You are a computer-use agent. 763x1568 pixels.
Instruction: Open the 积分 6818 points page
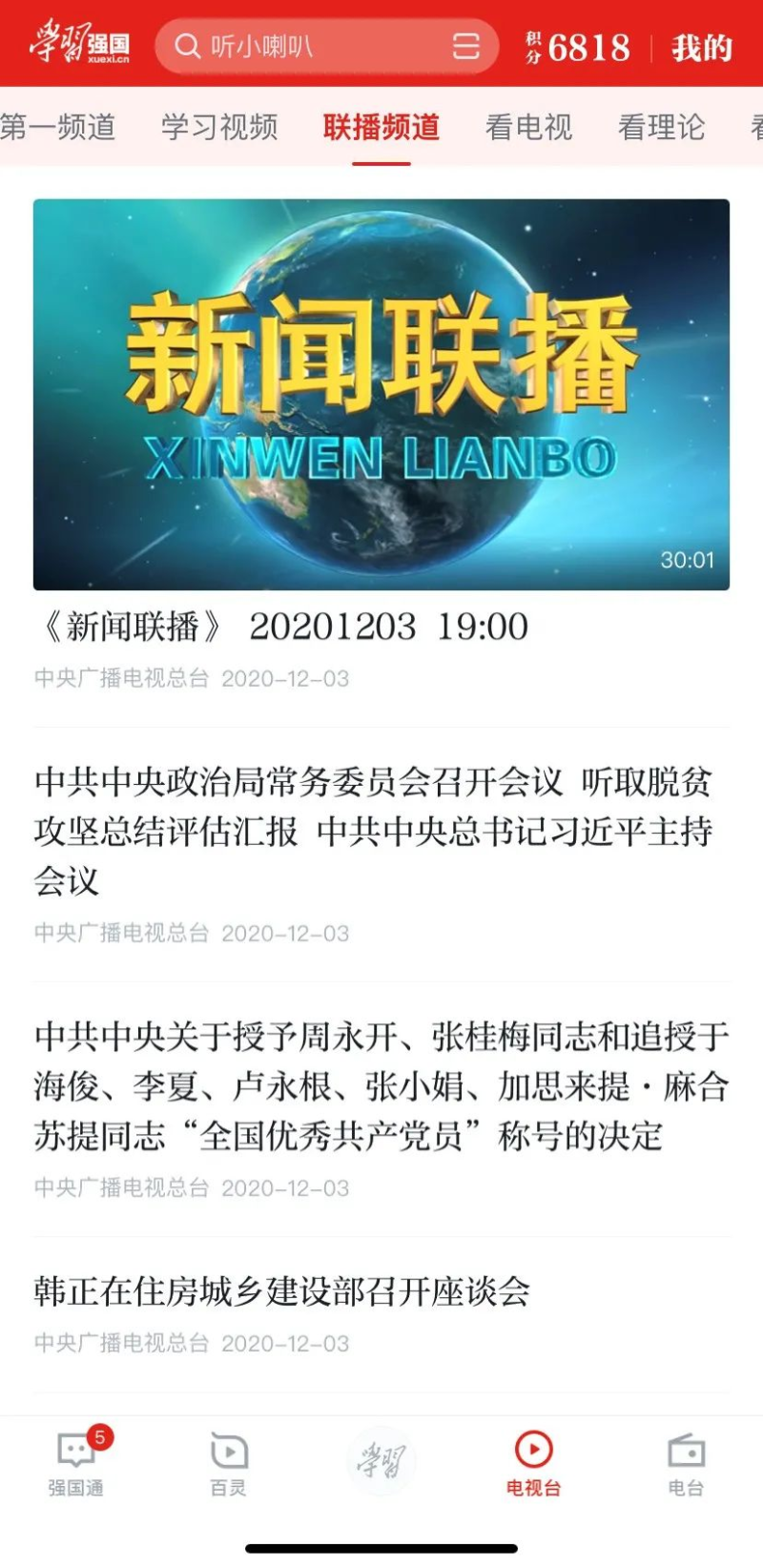[x=579, y=47]
